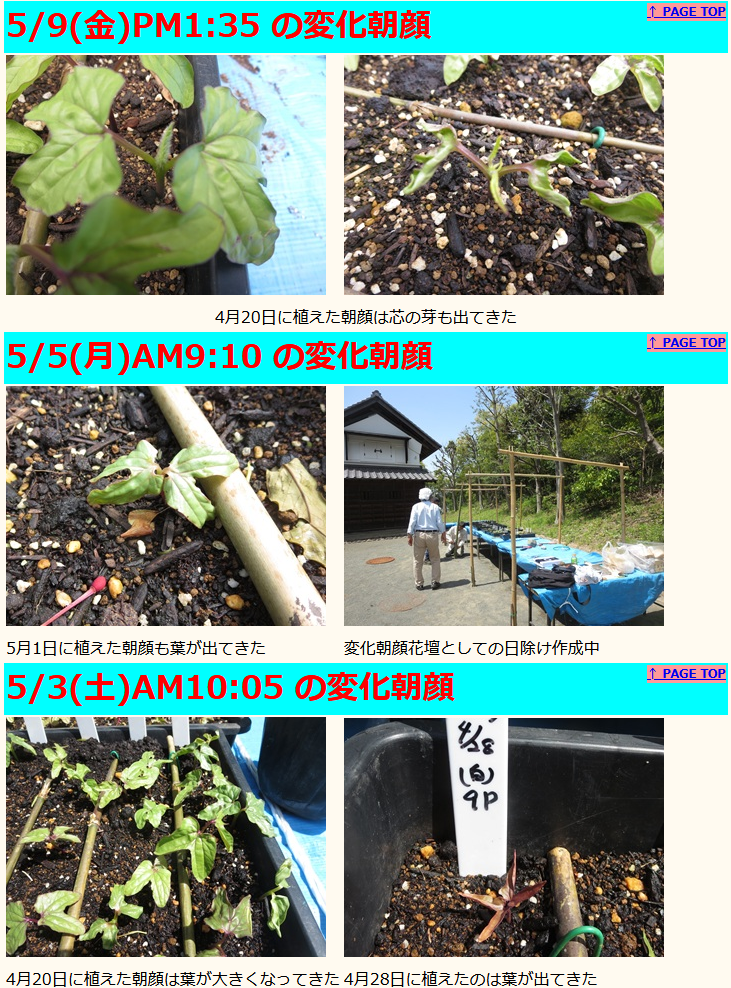The image size is (731, 988).
Task: Tap PAGE TOP link in 5/9(金) header
Action: click(686, 12)
